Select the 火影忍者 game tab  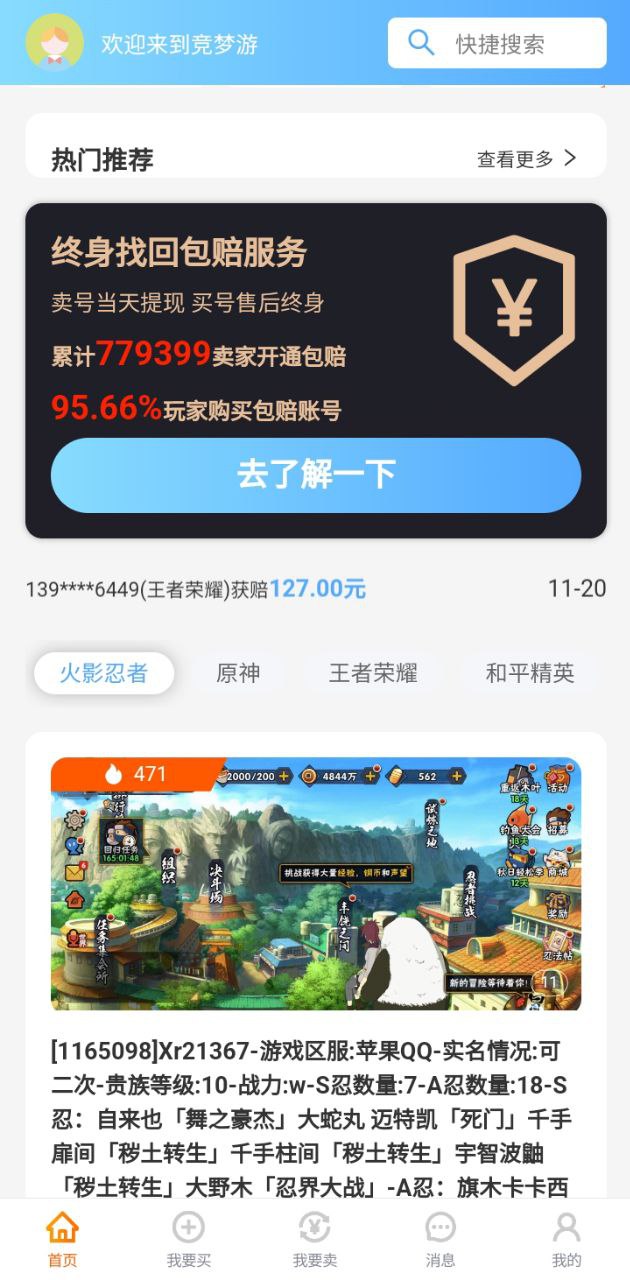coord(103,673)
